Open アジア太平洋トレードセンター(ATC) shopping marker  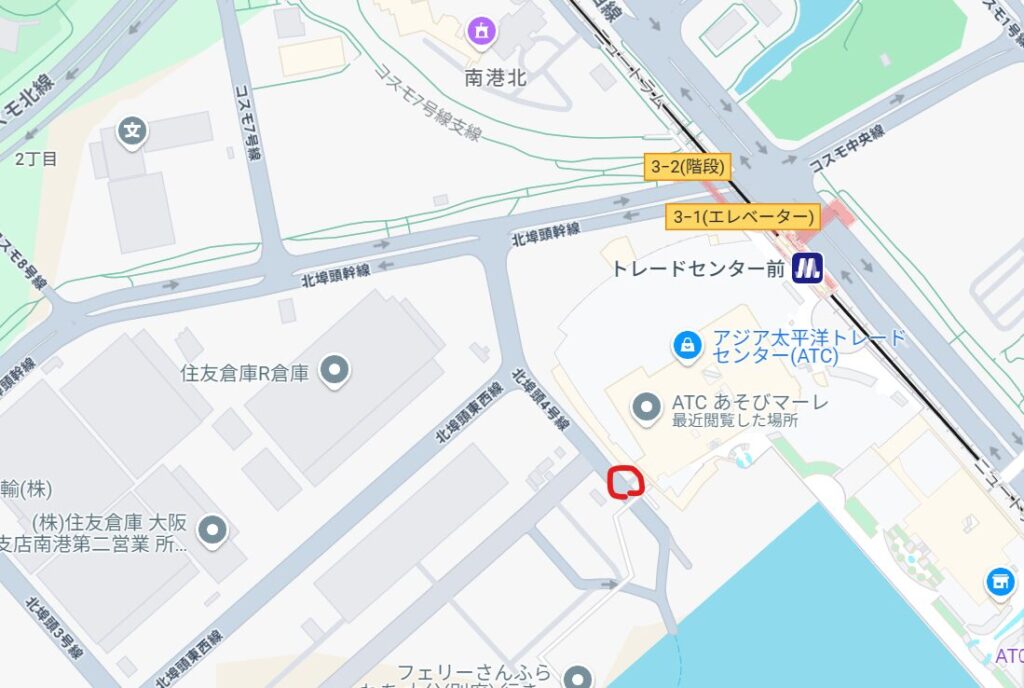(686, 345)
